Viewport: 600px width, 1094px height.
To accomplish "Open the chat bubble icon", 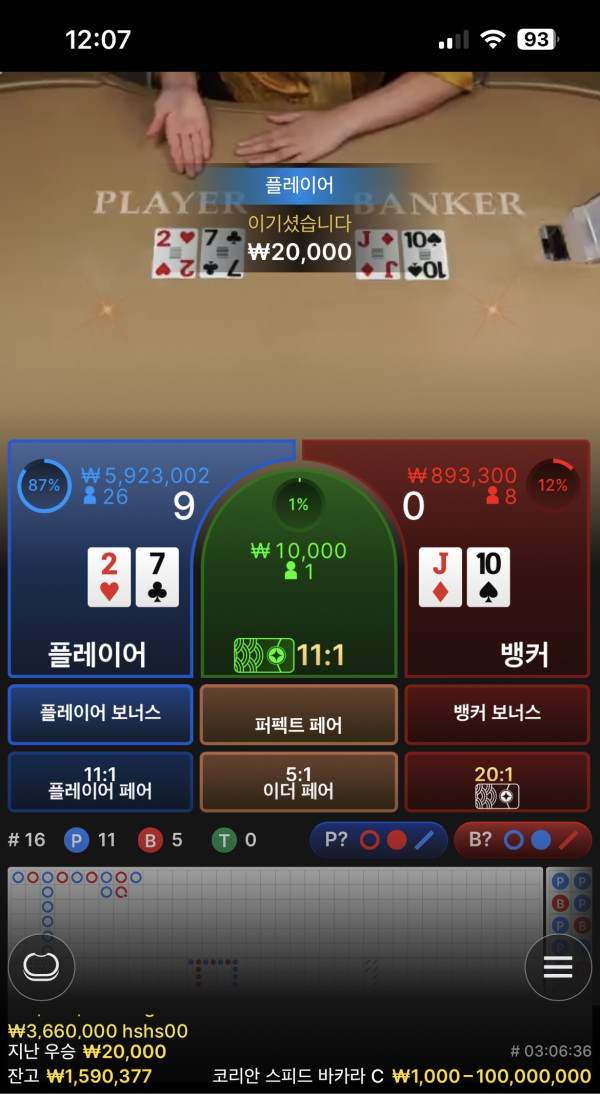I will pos(42,966).
